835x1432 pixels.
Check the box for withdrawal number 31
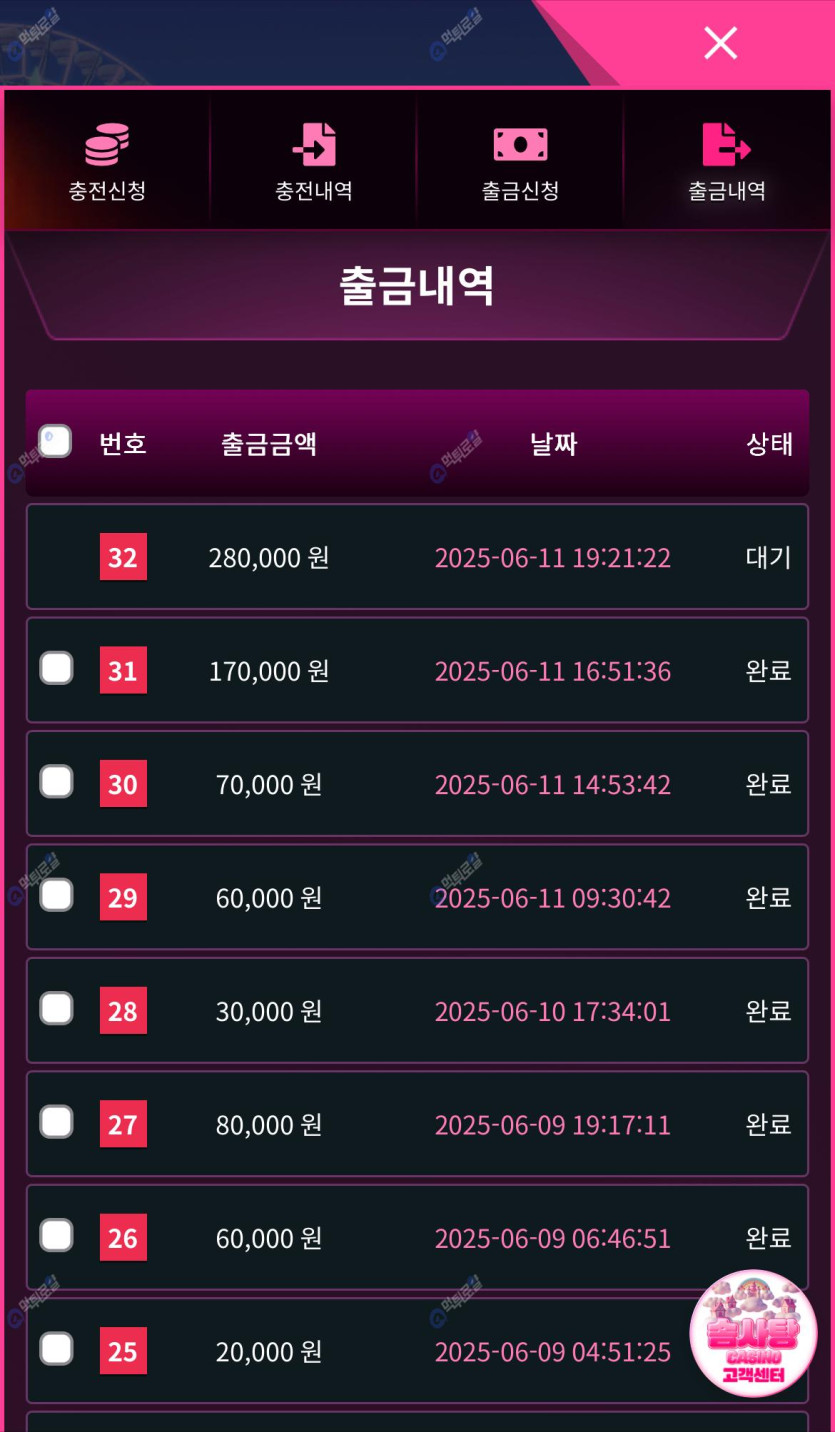pos(56,668)
